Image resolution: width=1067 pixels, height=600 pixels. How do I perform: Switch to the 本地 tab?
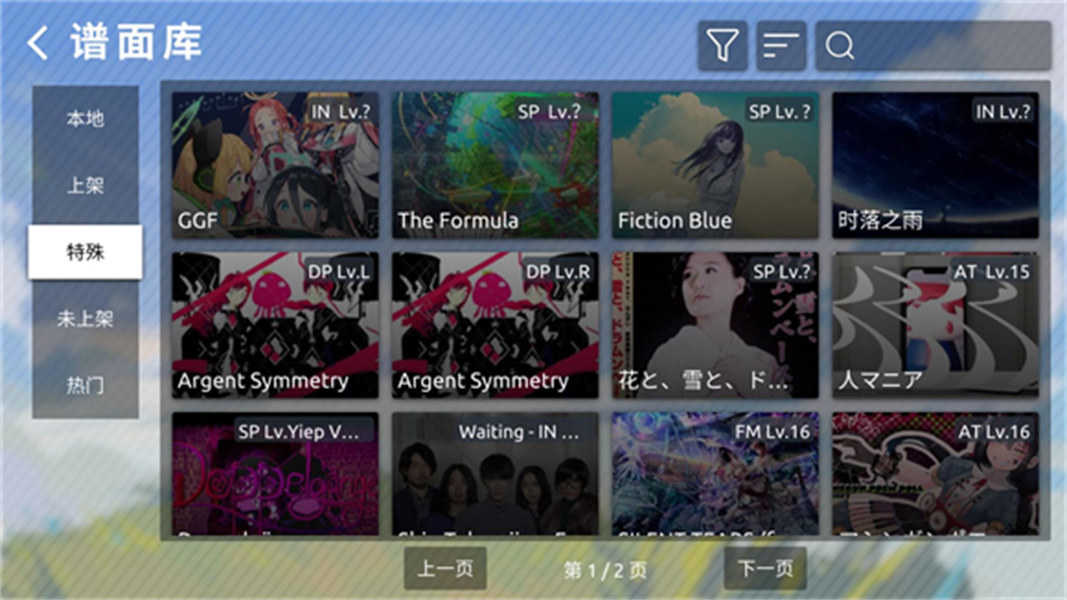(x=85, y=119)
